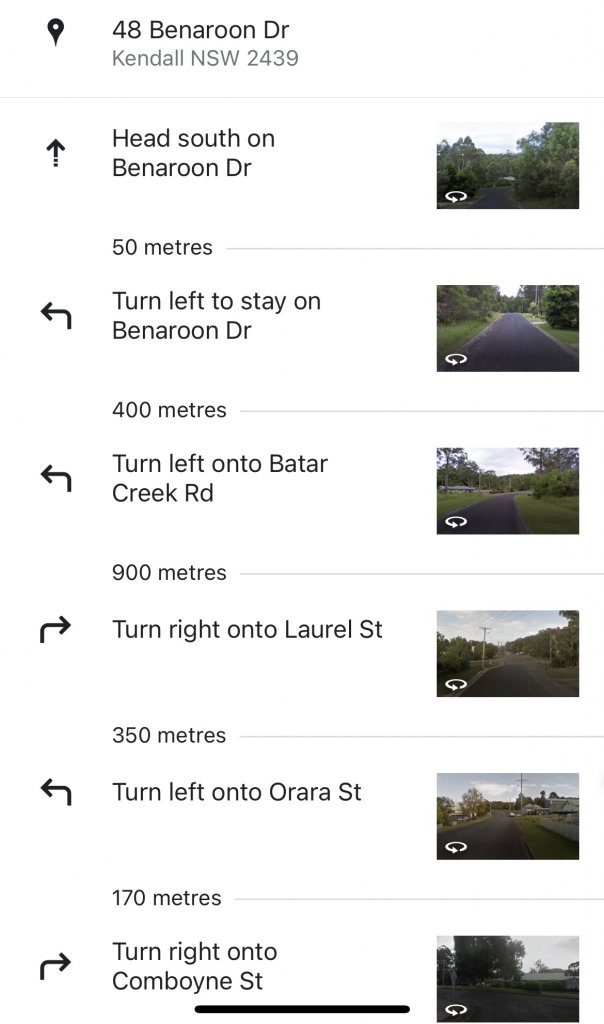This screenshot has width=604, height=1024.
Task: Open Street View for Head south on Benaroon Dr
Action: [507, 165]
